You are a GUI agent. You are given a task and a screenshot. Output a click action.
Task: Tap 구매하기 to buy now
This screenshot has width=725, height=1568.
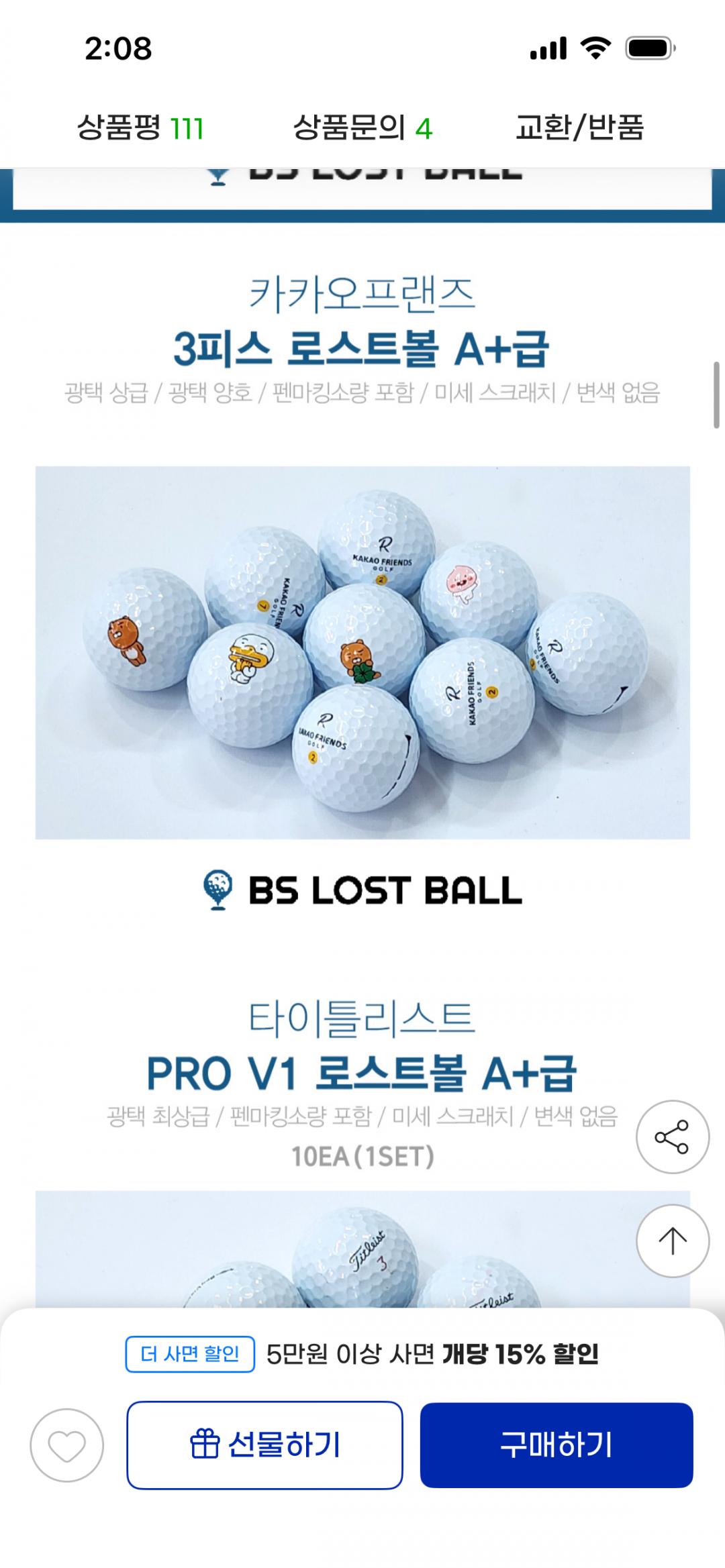pyautogui.click(x=556, y=1445)
